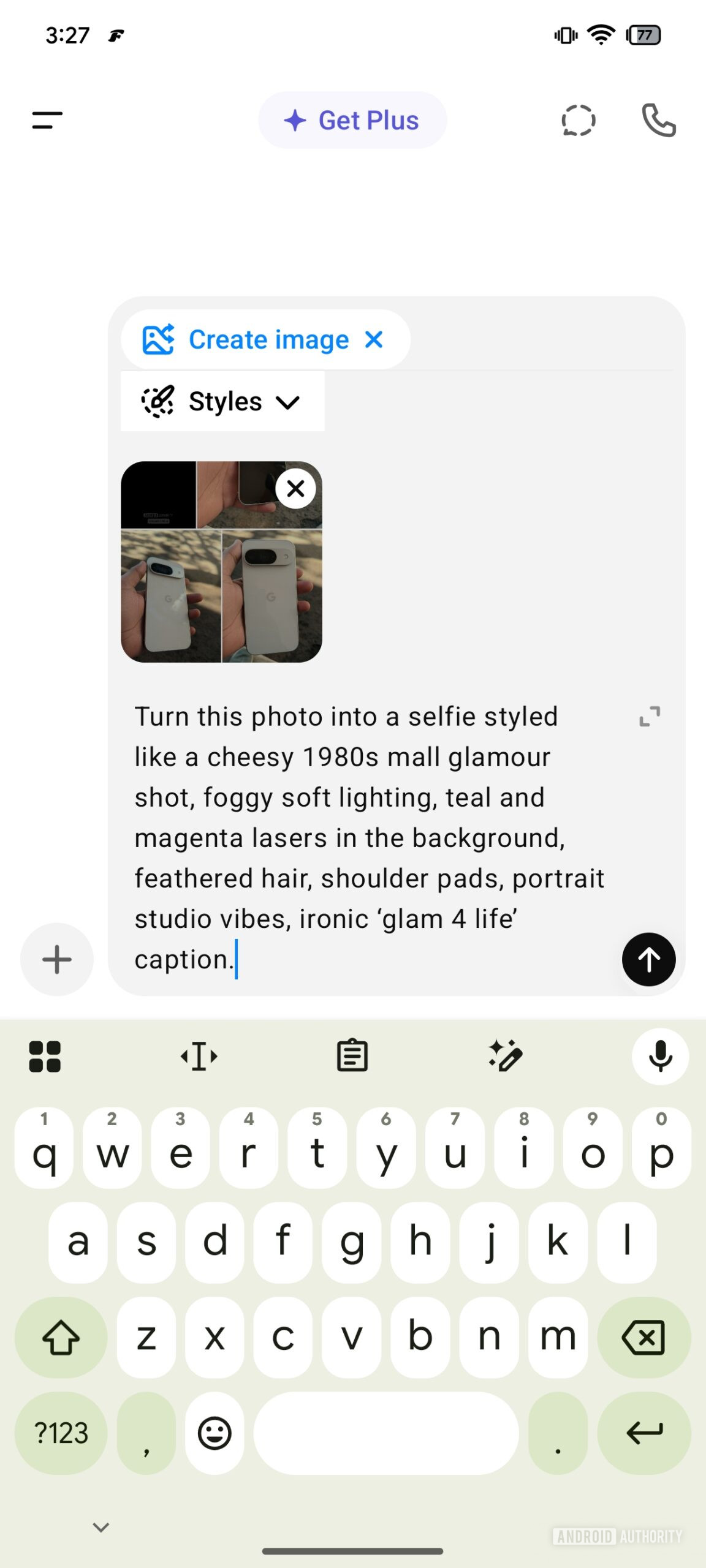Expand the Styles dropdown
The image size is (706, 1568).
222,402
